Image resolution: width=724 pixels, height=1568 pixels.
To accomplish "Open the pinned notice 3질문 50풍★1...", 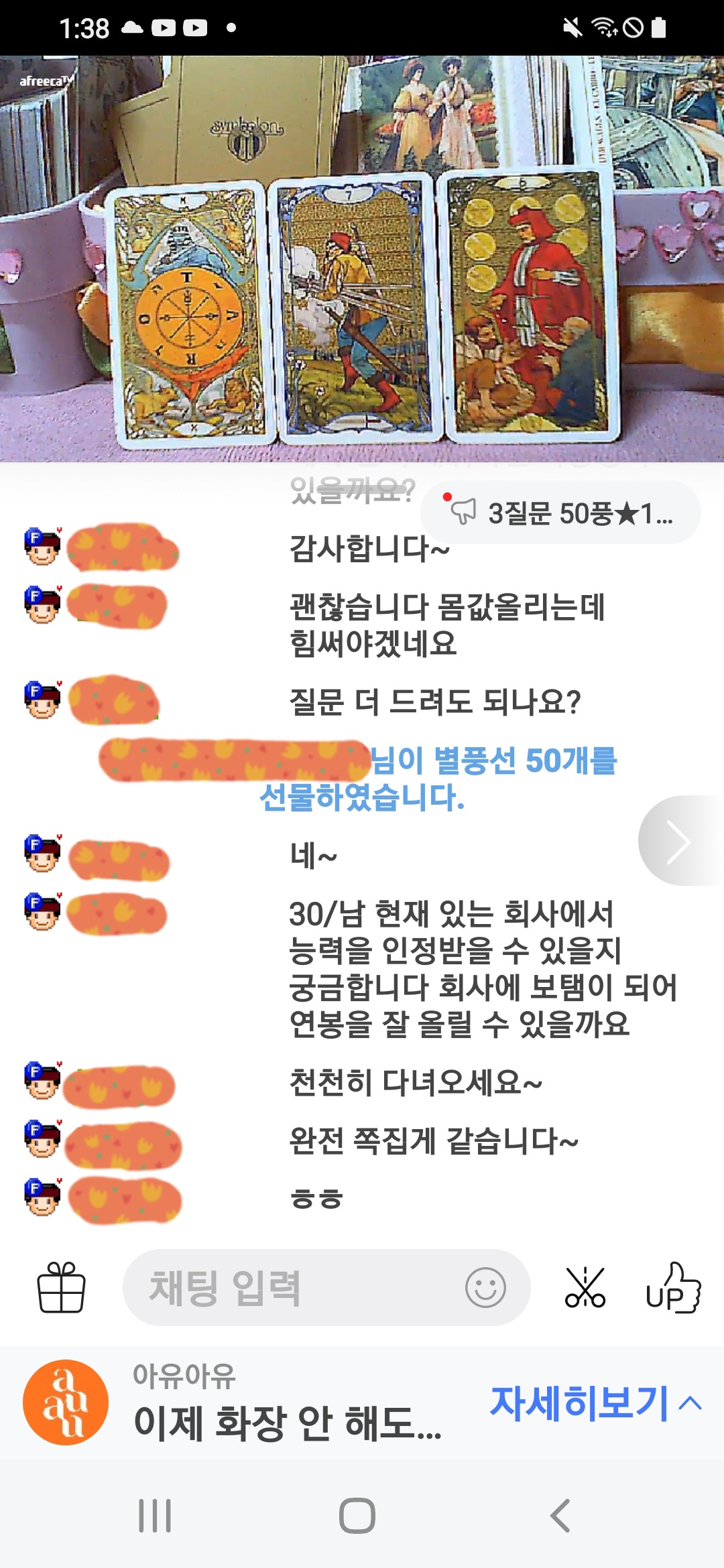I will point(562,513).
